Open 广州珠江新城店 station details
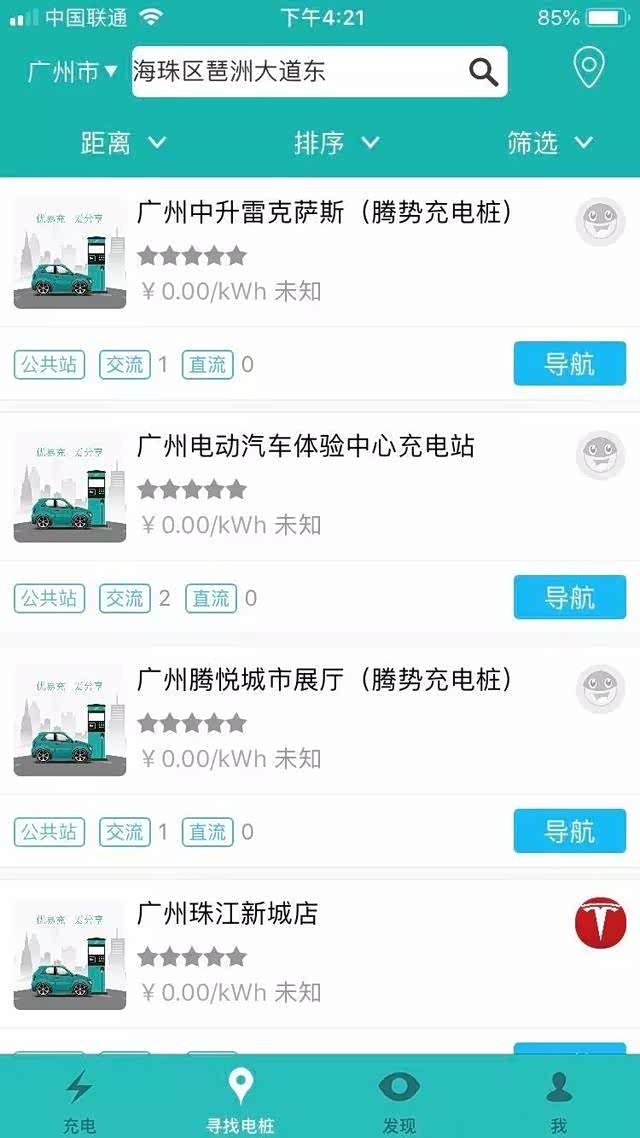The height and width of the screenshot is (1138, 640). 227,913
